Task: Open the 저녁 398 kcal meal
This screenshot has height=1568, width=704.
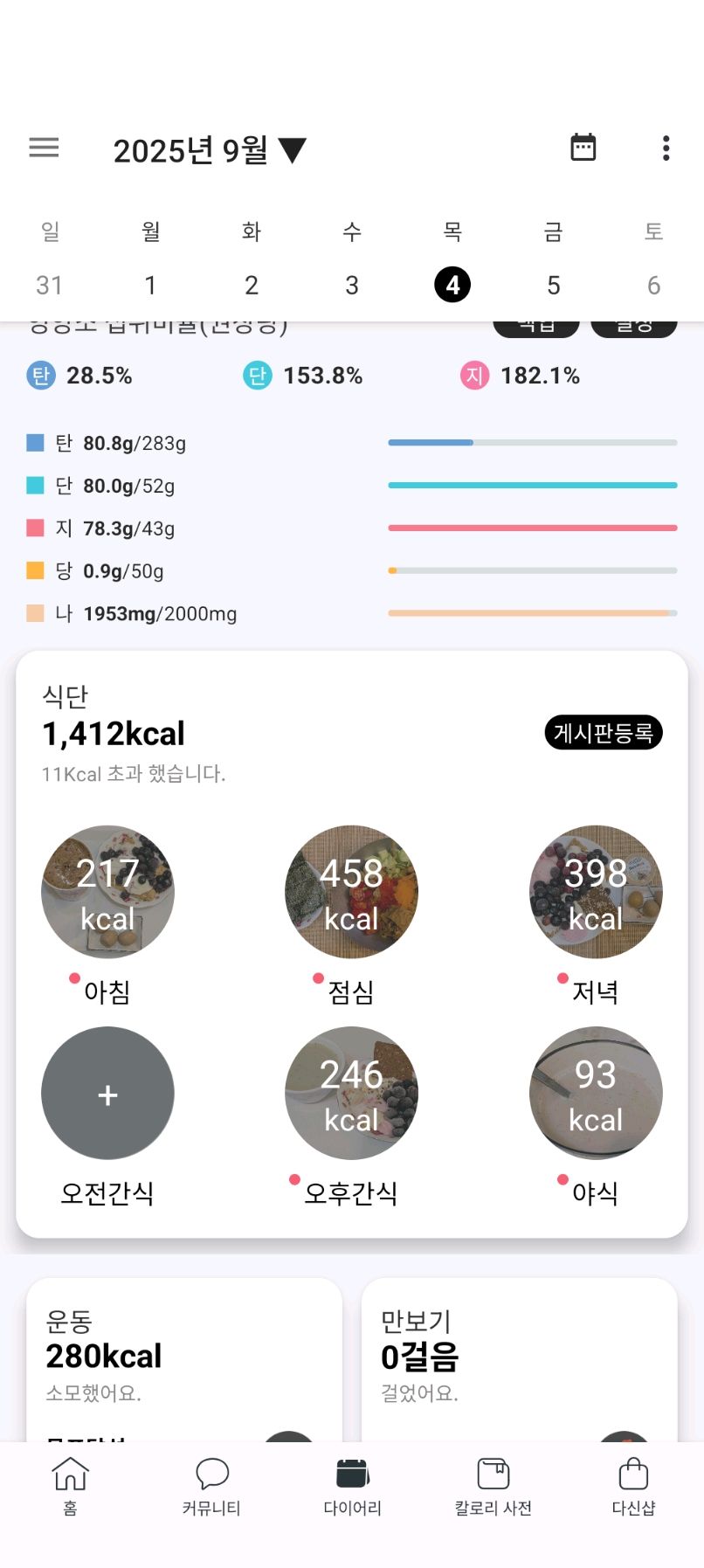Action: point(596,892)
